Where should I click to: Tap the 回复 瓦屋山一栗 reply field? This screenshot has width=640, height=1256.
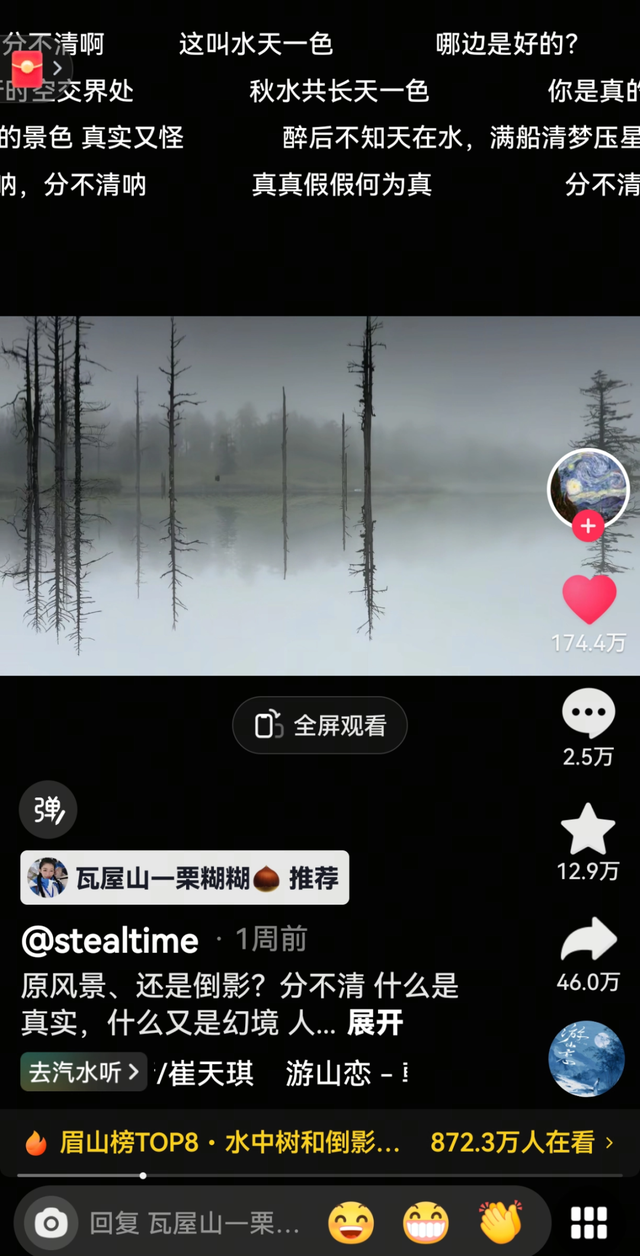195,1222
